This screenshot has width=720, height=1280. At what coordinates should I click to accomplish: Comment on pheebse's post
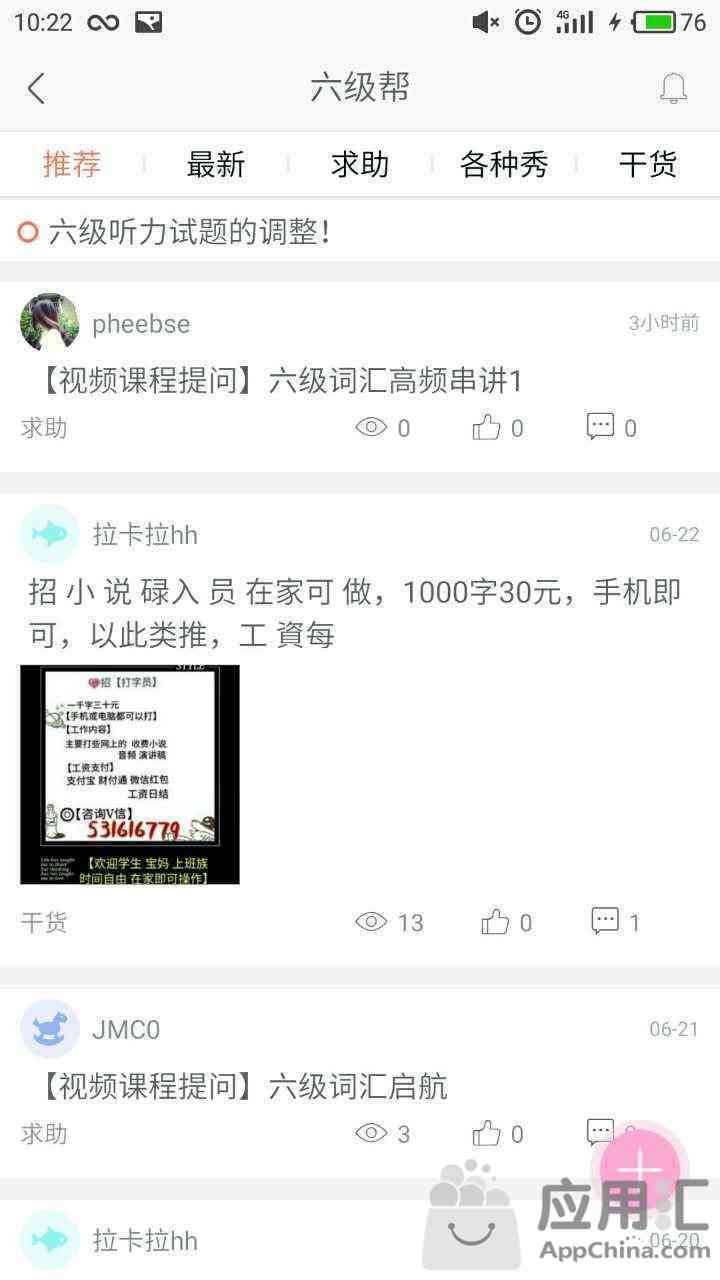(611, 428)
